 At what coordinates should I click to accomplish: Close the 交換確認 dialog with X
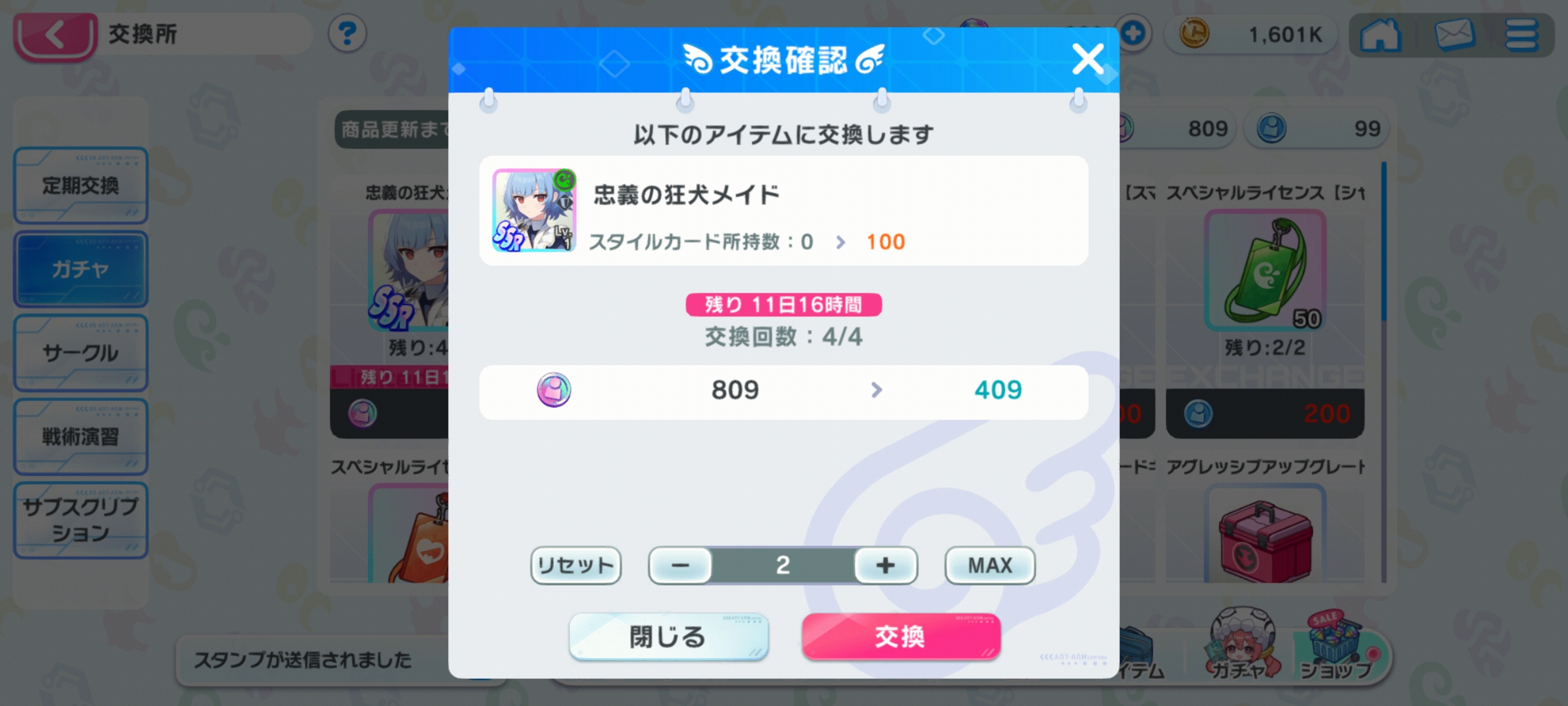coord(1087,59)
